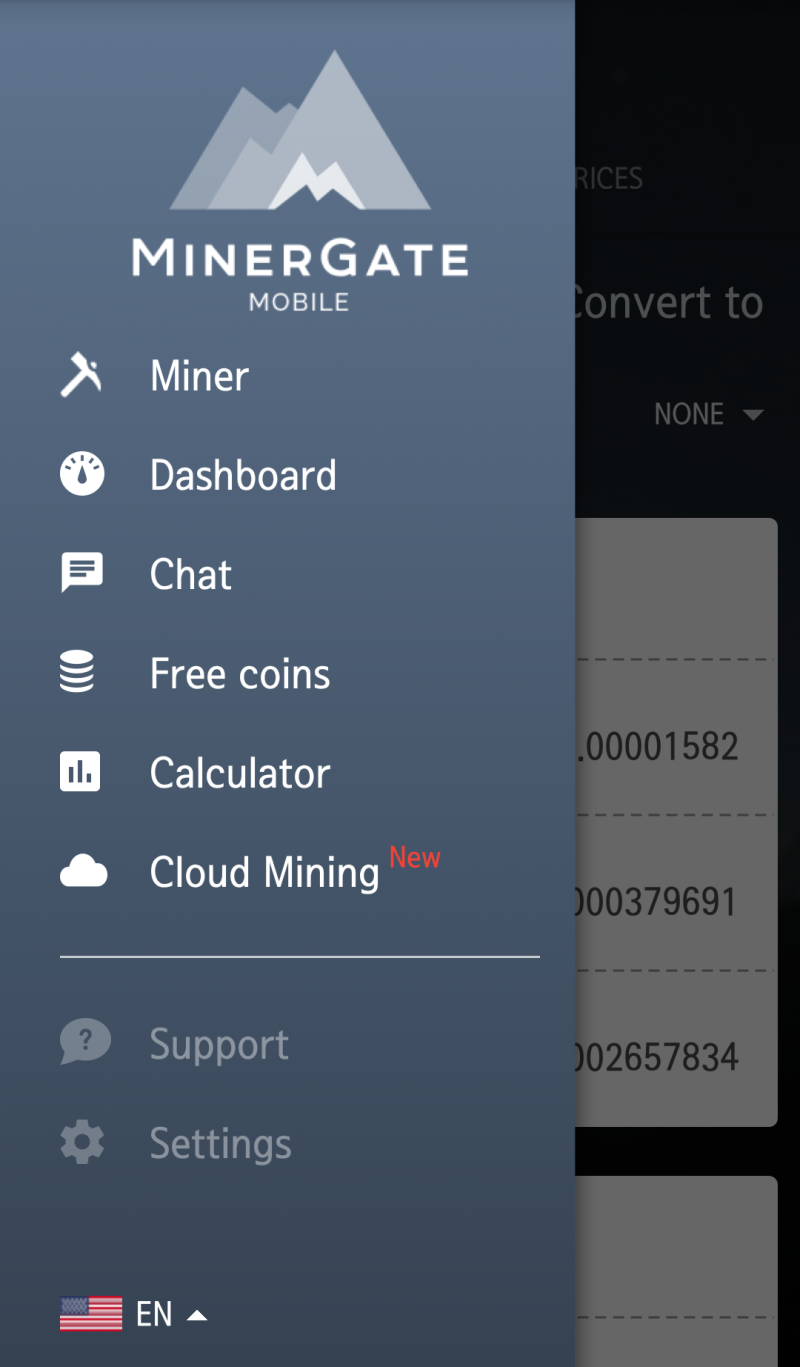800x1367 pixels.
Task: Open the Miner menu item
Action: 198,376
